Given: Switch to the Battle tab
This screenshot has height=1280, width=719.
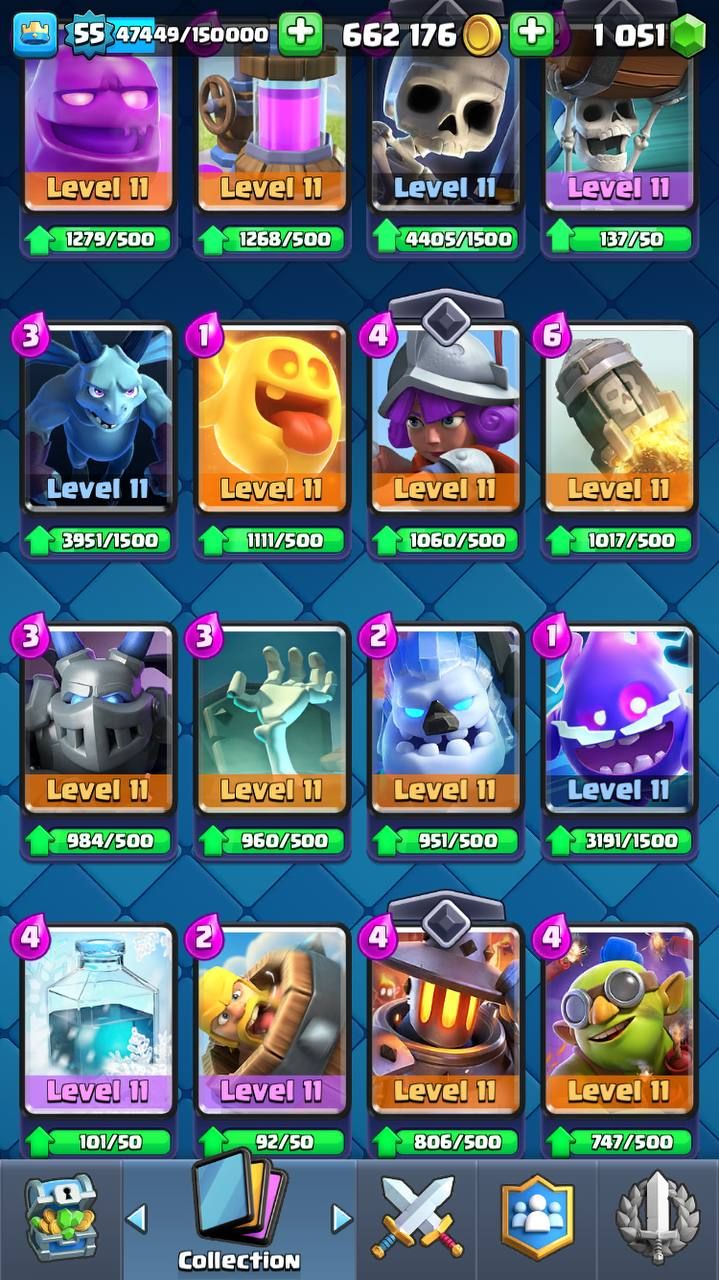Looking at the screenshot, I should point(414,1218).
